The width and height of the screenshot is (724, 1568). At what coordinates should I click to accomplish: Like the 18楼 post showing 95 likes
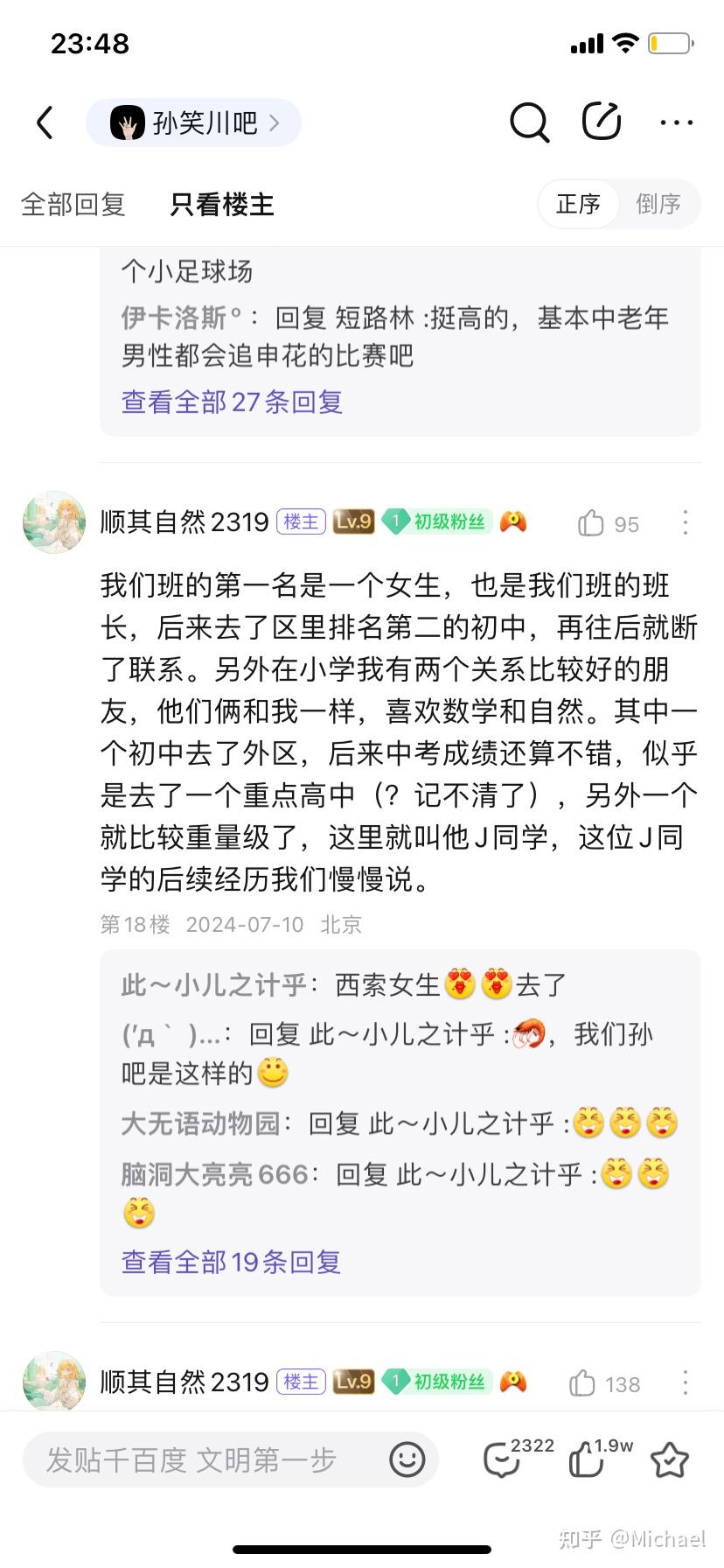click(x=591, y=523)
